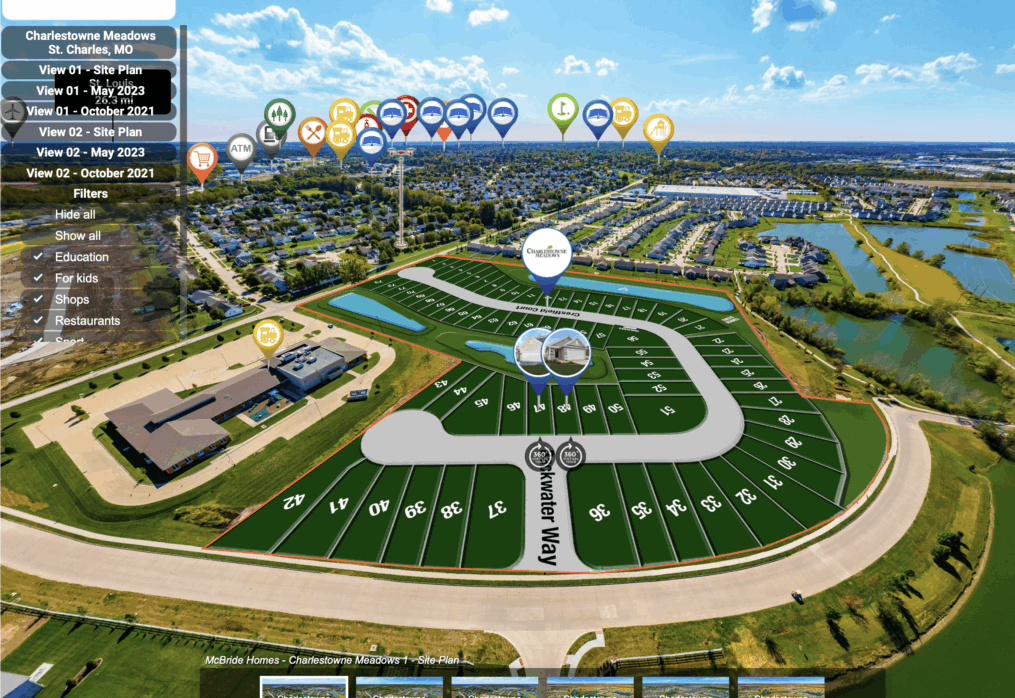
Task: Tap the orange fork and spoon pin
Action: coord(312,132)
